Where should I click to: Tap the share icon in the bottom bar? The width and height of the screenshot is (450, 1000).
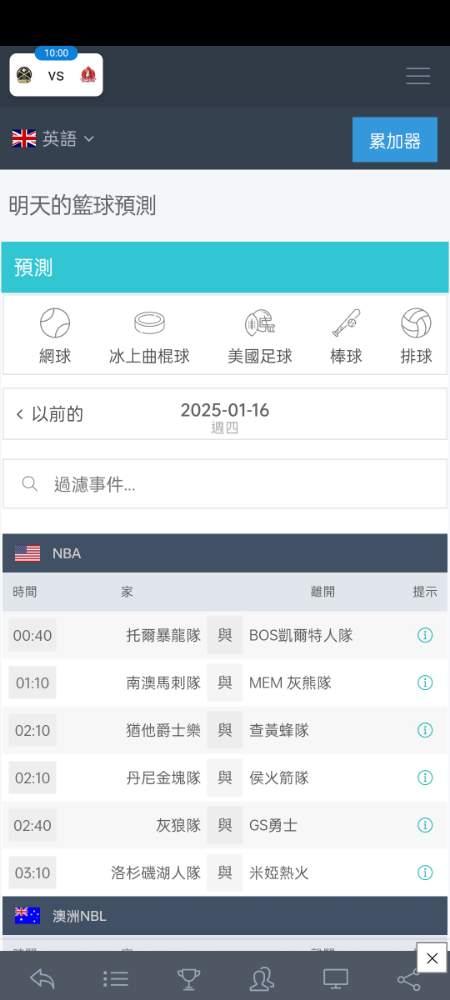(x=408, y=979)
